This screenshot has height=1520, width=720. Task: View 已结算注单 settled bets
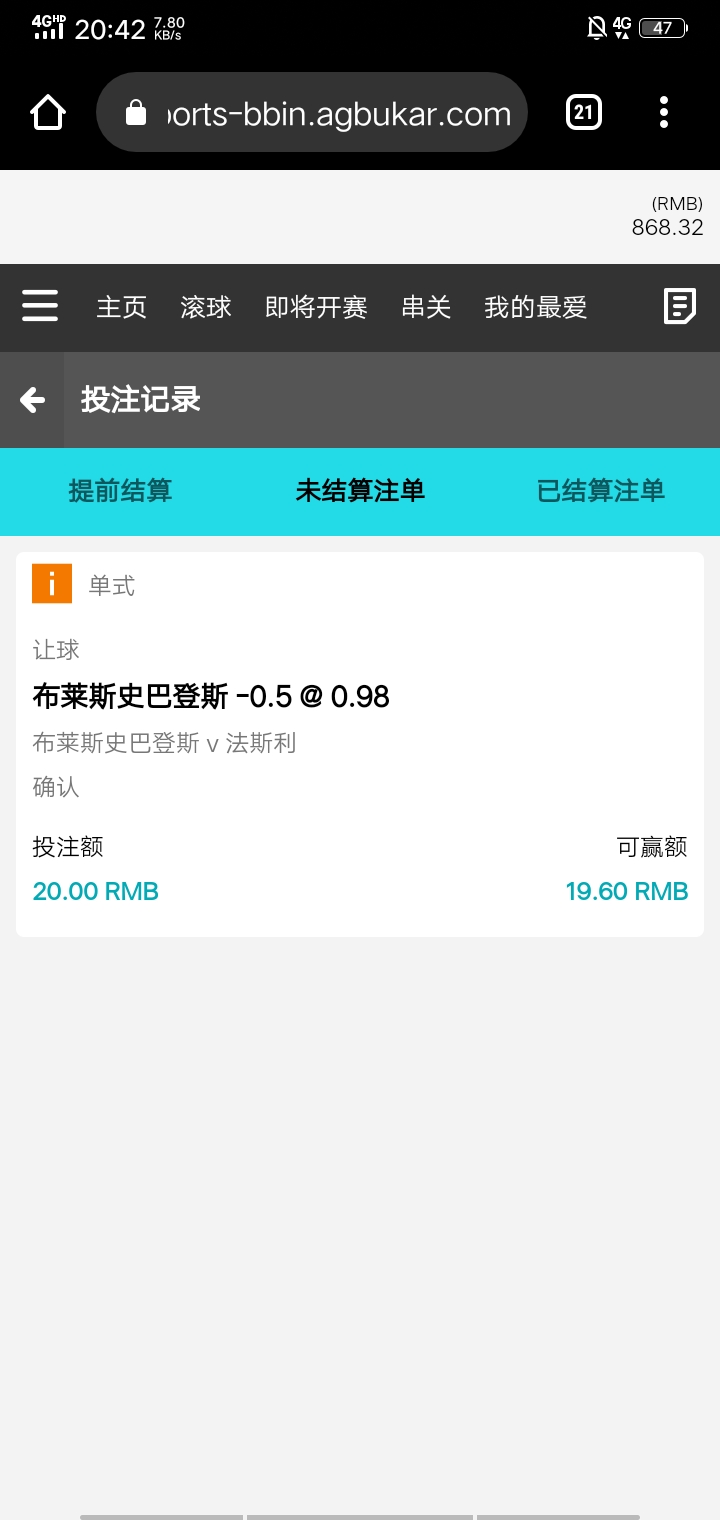[600, 491]
